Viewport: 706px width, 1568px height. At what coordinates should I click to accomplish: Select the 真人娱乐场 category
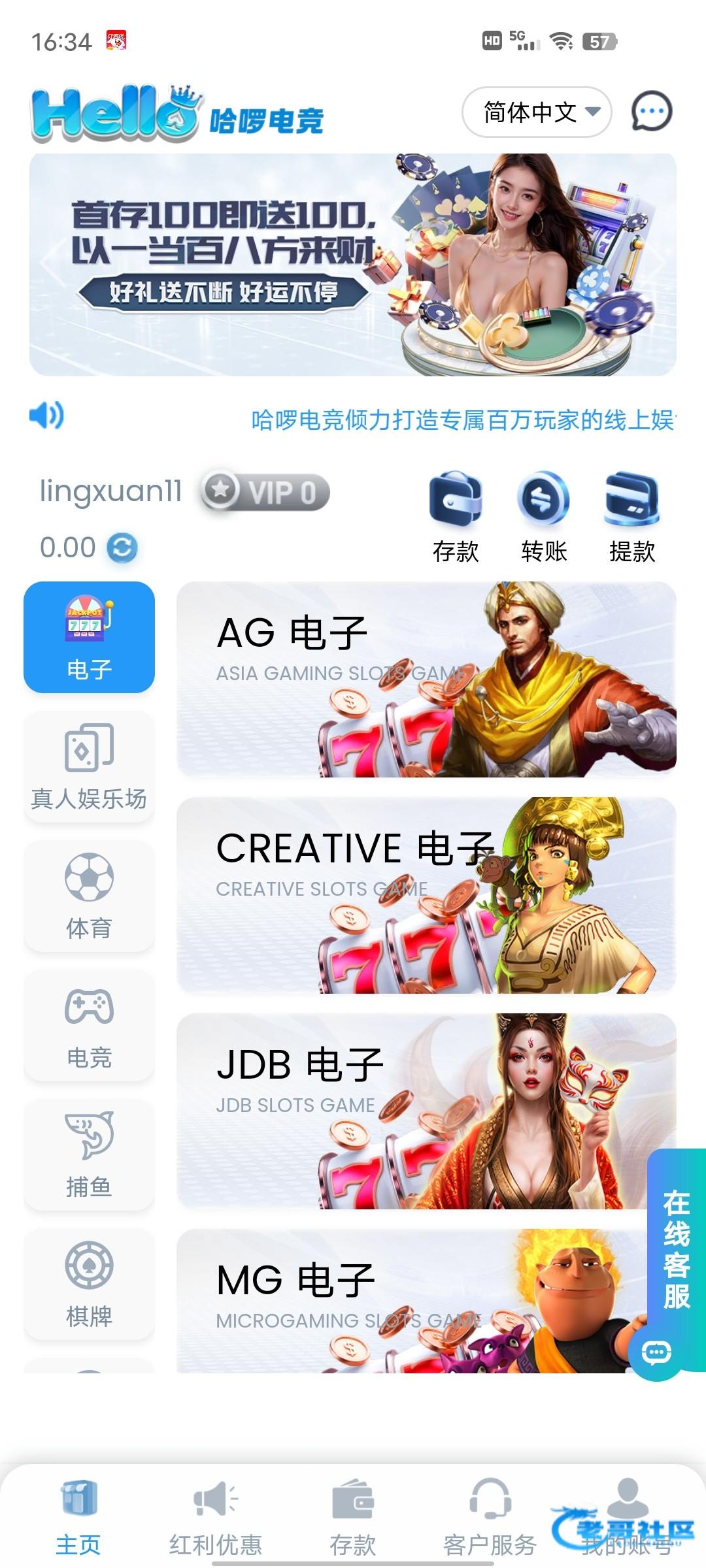click(x=90, y=766)
